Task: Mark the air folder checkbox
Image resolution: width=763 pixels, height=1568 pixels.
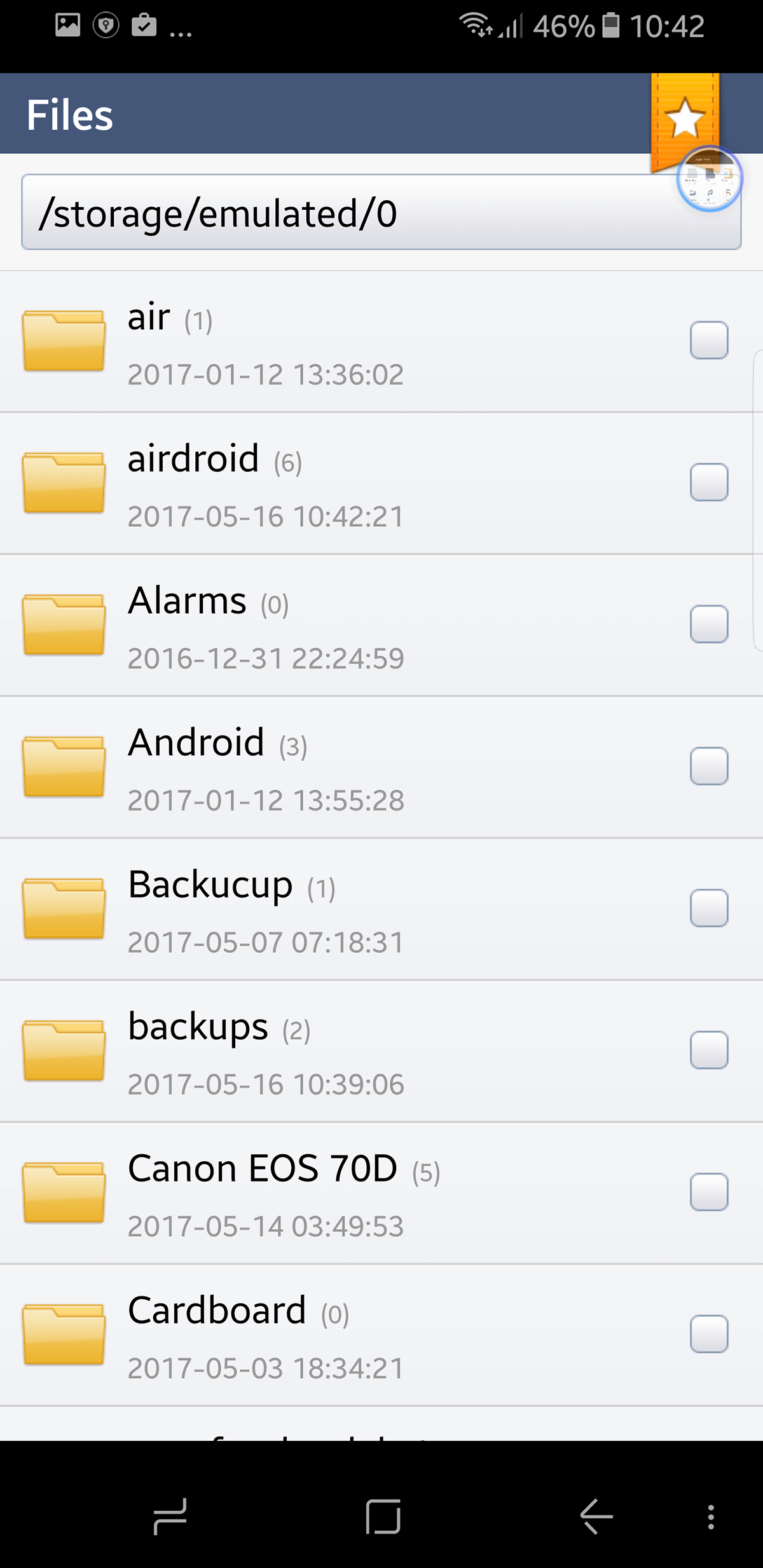Action: tap(709, 341)
